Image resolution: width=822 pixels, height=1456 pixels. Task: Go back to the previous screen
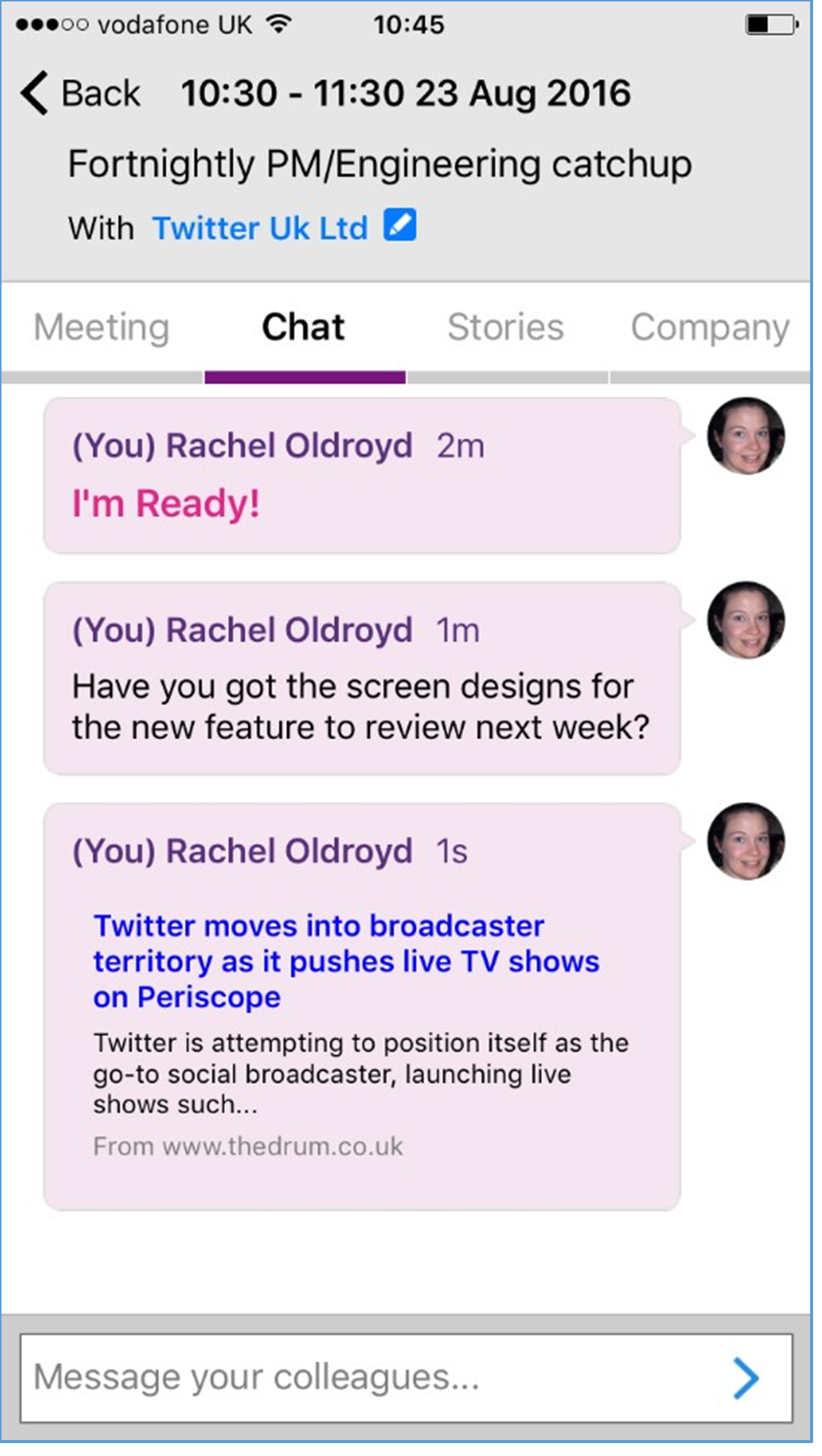tap(81, 94)
